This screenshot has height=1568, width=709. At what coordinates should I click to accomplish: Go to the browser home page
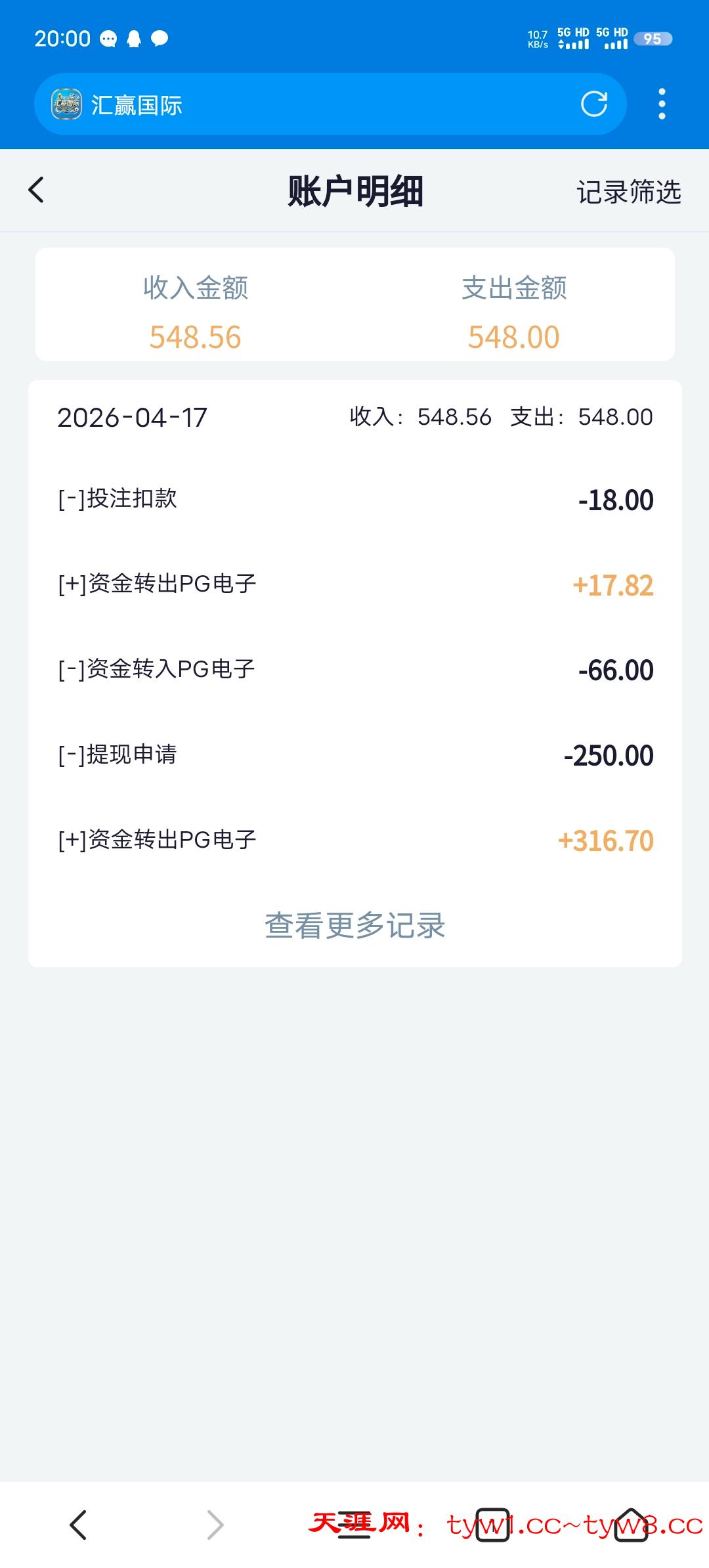tap(631, 1525)
